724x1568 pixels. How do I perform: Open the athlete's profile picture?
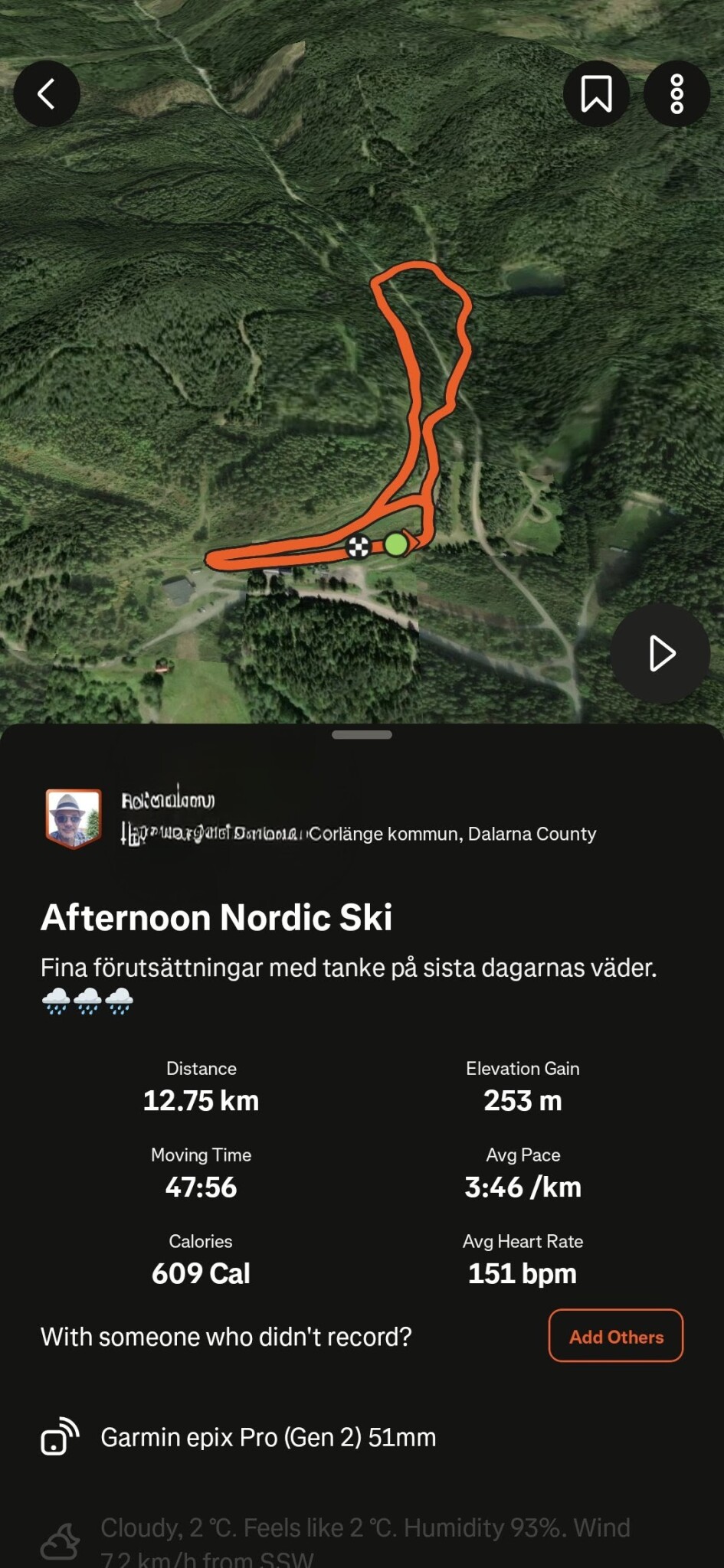(x=74, y=818)
